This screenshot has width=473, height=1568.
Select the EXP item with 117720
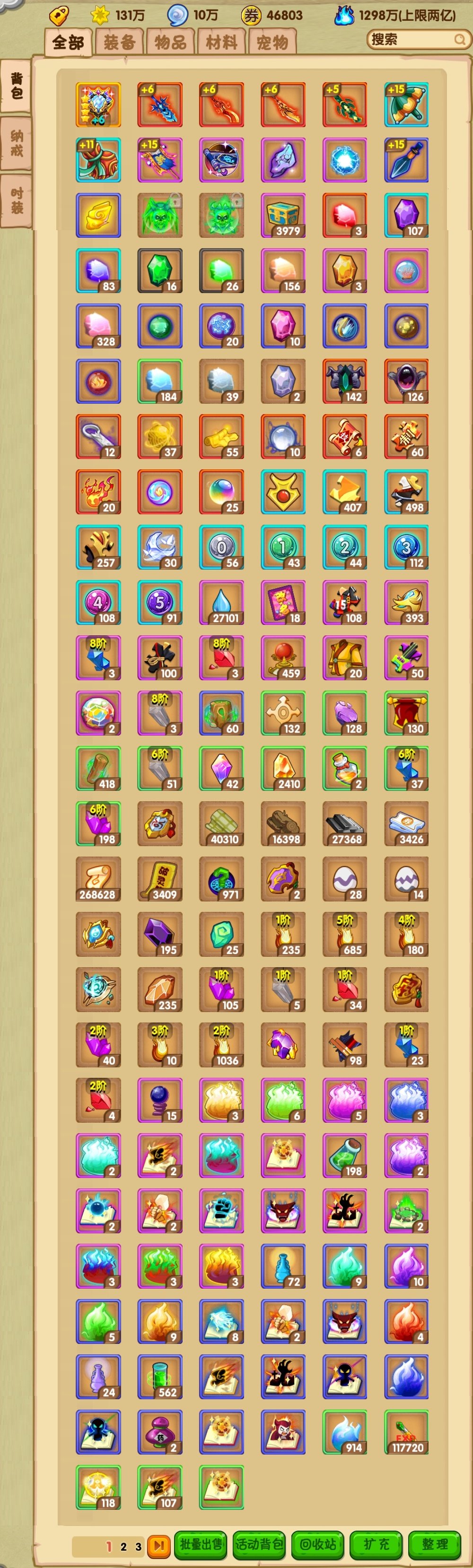(x=406, y=1432)
